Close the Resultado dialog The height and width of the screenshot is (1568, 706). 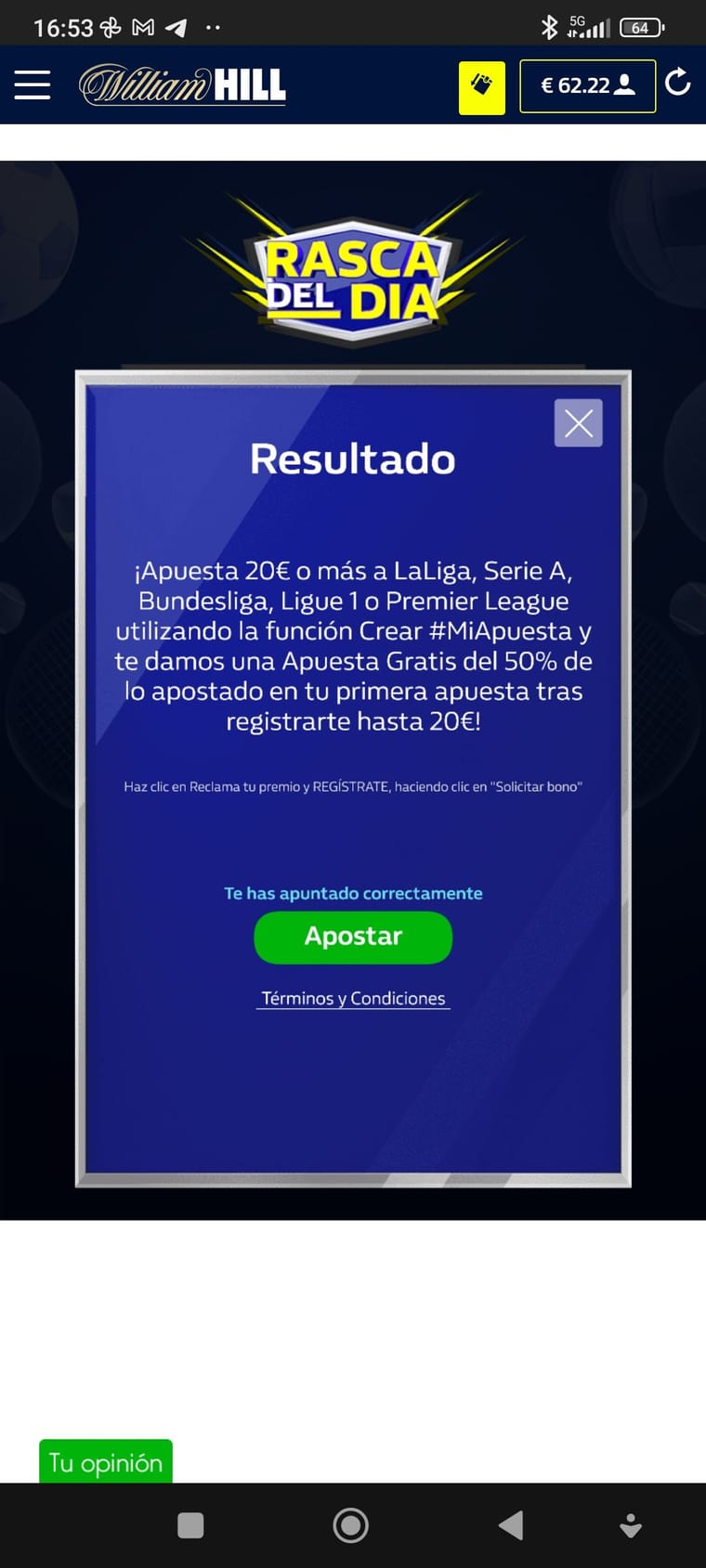[x=578, y=423]
